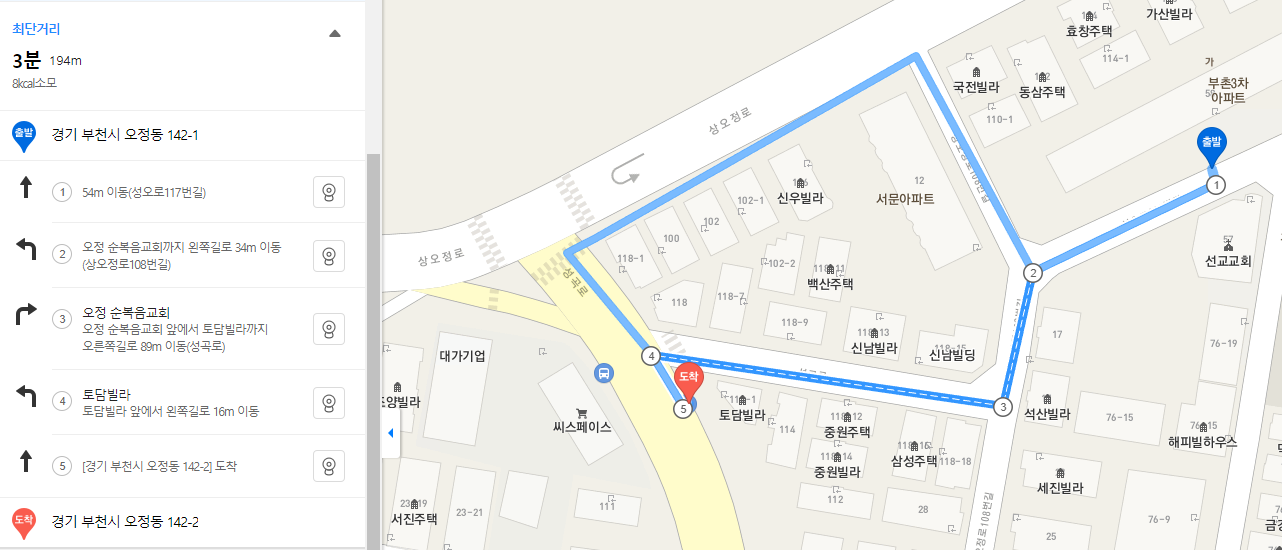Open street view for step 4 토담빌라

click(328, 403)
